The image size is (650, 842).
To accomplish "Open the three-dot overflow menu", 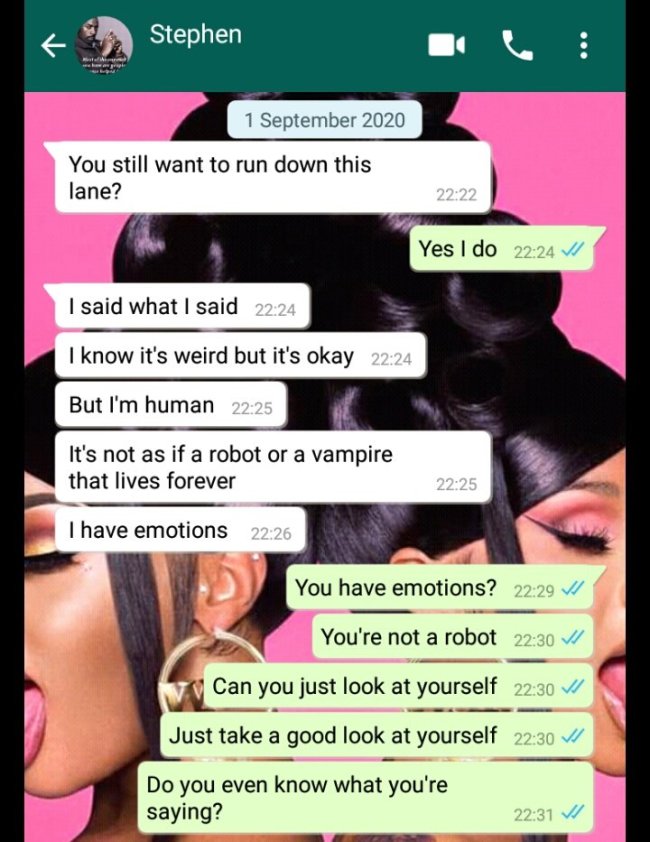I will 584,45.
